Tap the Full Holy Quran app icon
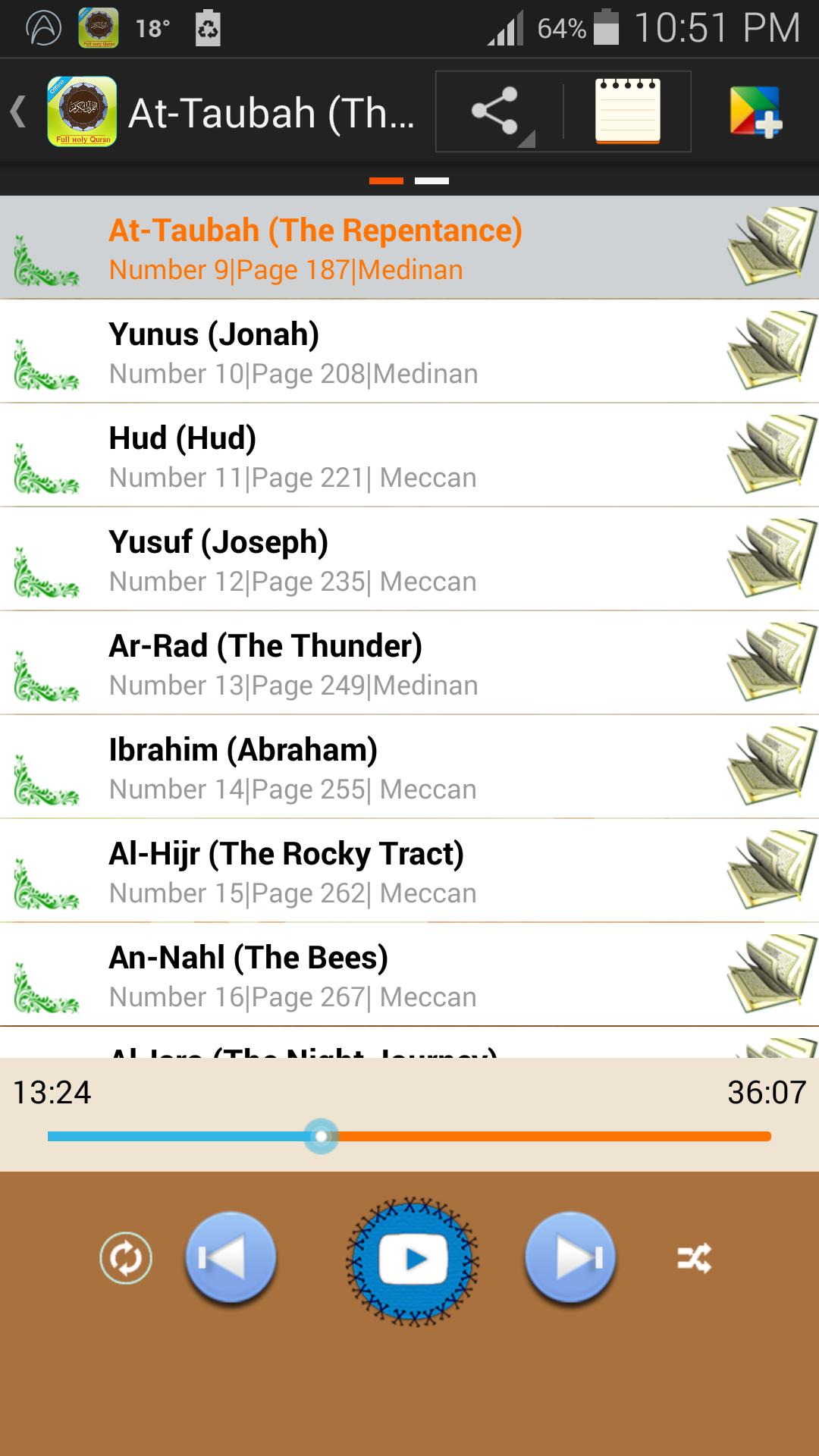The image size is (819, 1456). point(81,111)
